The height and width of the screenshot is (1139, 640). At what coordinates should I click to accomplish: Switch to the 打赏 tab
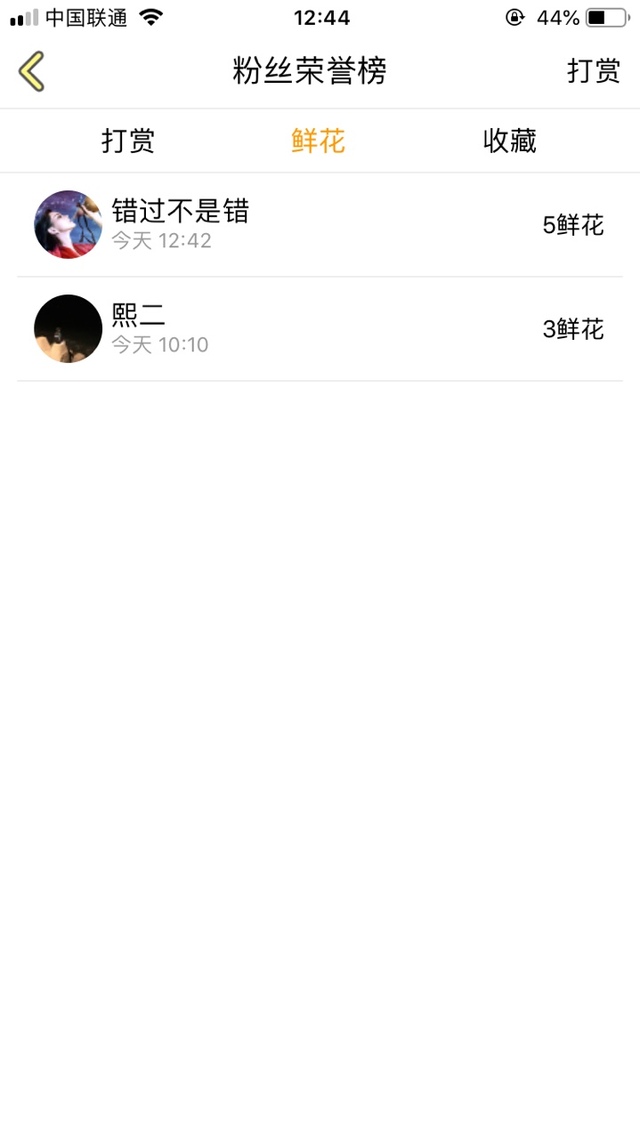(x=128, y=141)
